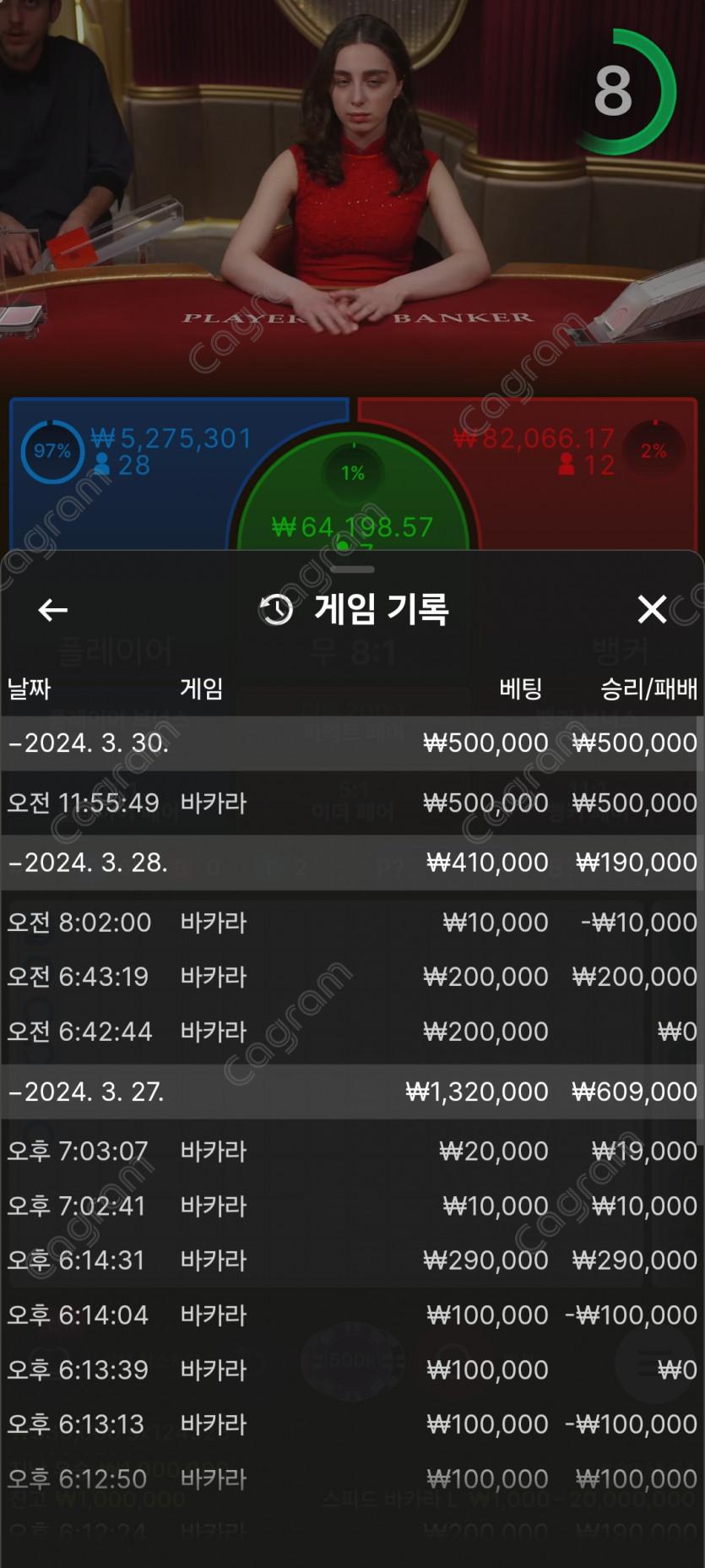This screenshot has height=1568, width=705.
Task: Open the 오후 7:03:07 baccarat record
Action: coord(351,1151)
